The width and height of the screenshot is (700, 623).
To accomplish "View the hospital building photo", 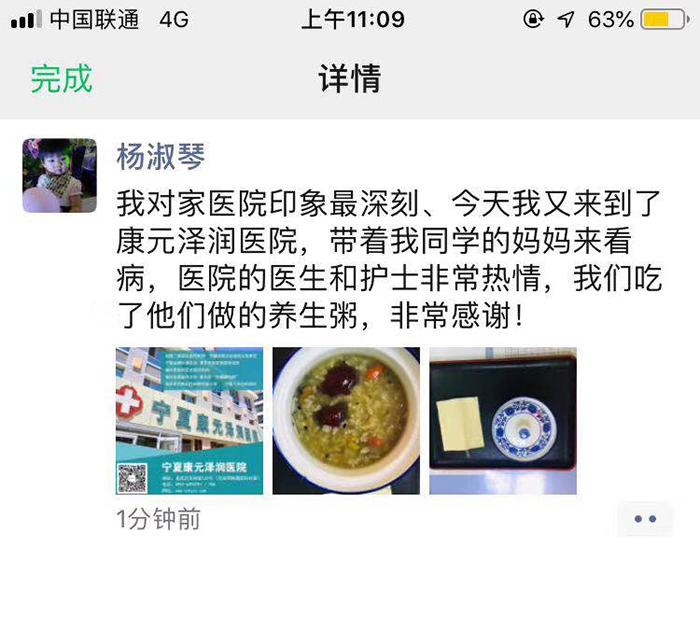I will (x=189, y=420).
